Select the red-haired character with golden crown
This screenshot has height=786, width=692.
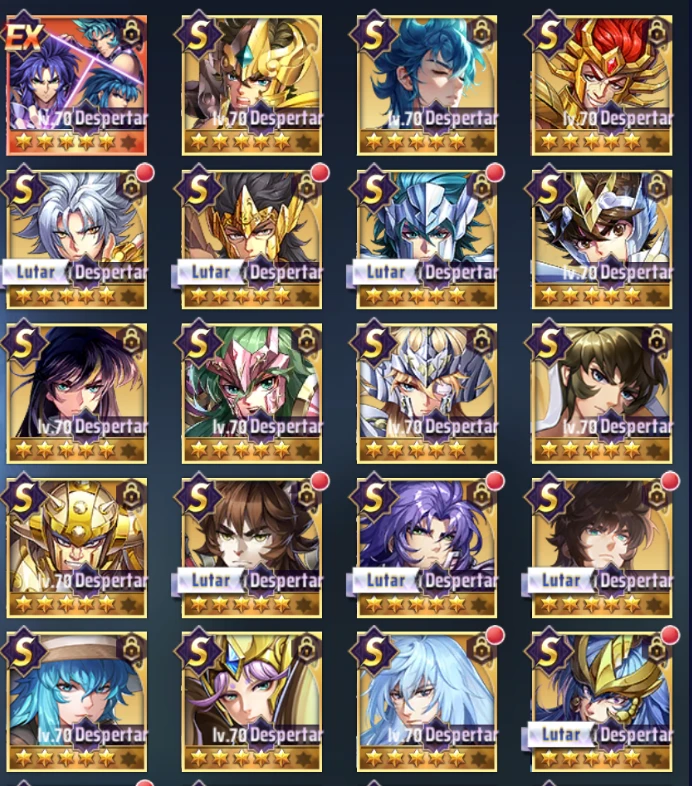coord(600,75)
